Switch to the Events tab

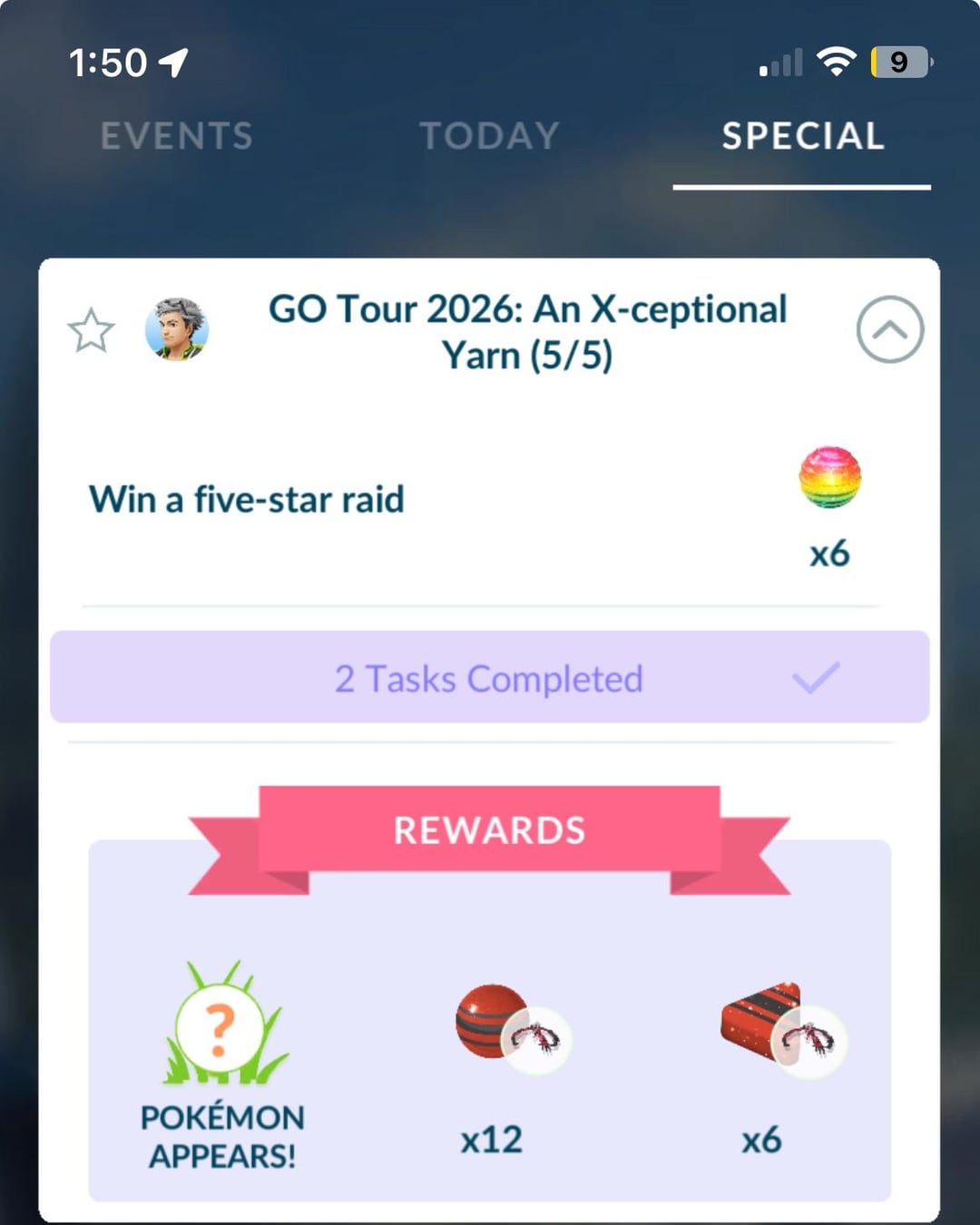click(176, 136)
